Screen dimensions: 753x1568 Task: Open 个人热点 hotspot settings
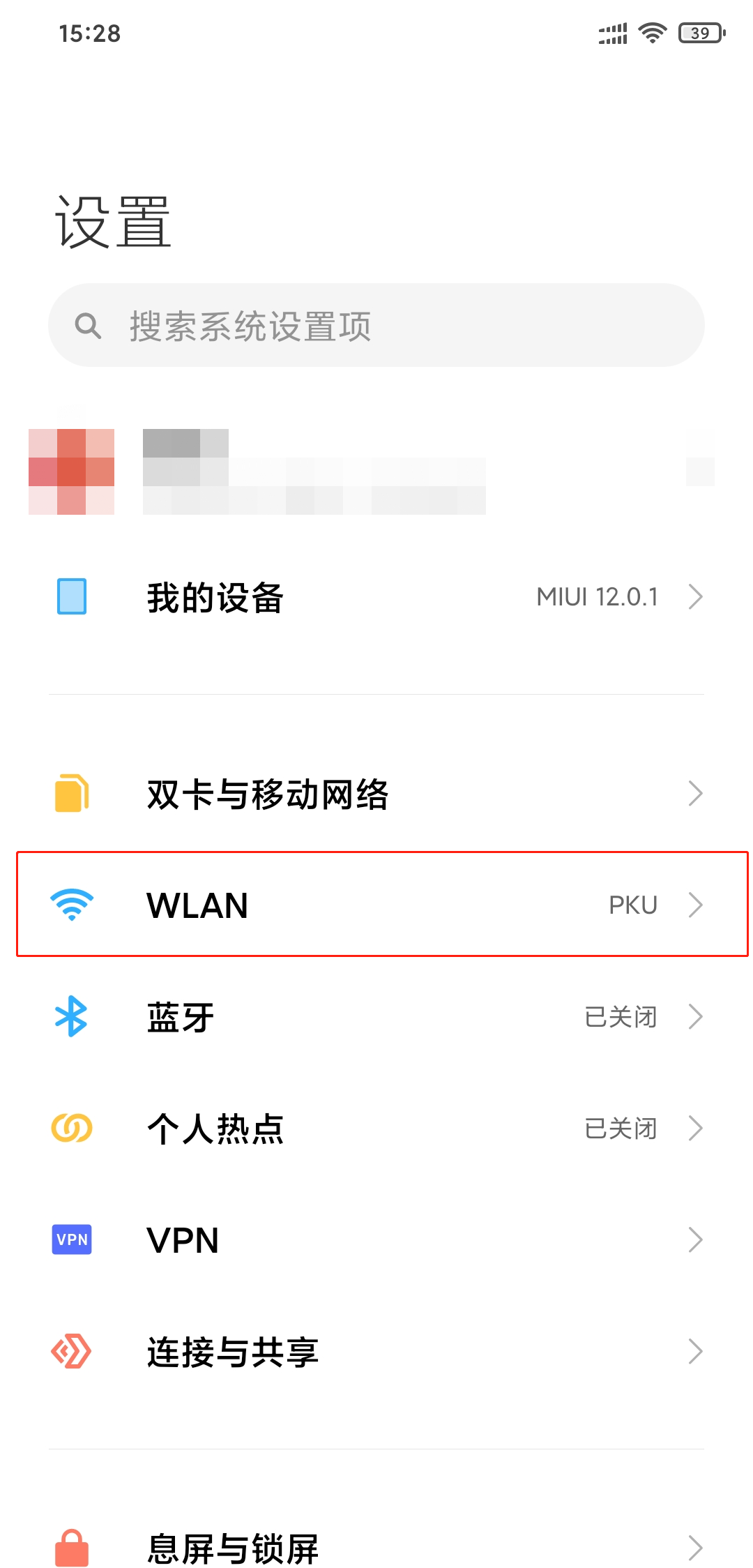[376, 1129]
